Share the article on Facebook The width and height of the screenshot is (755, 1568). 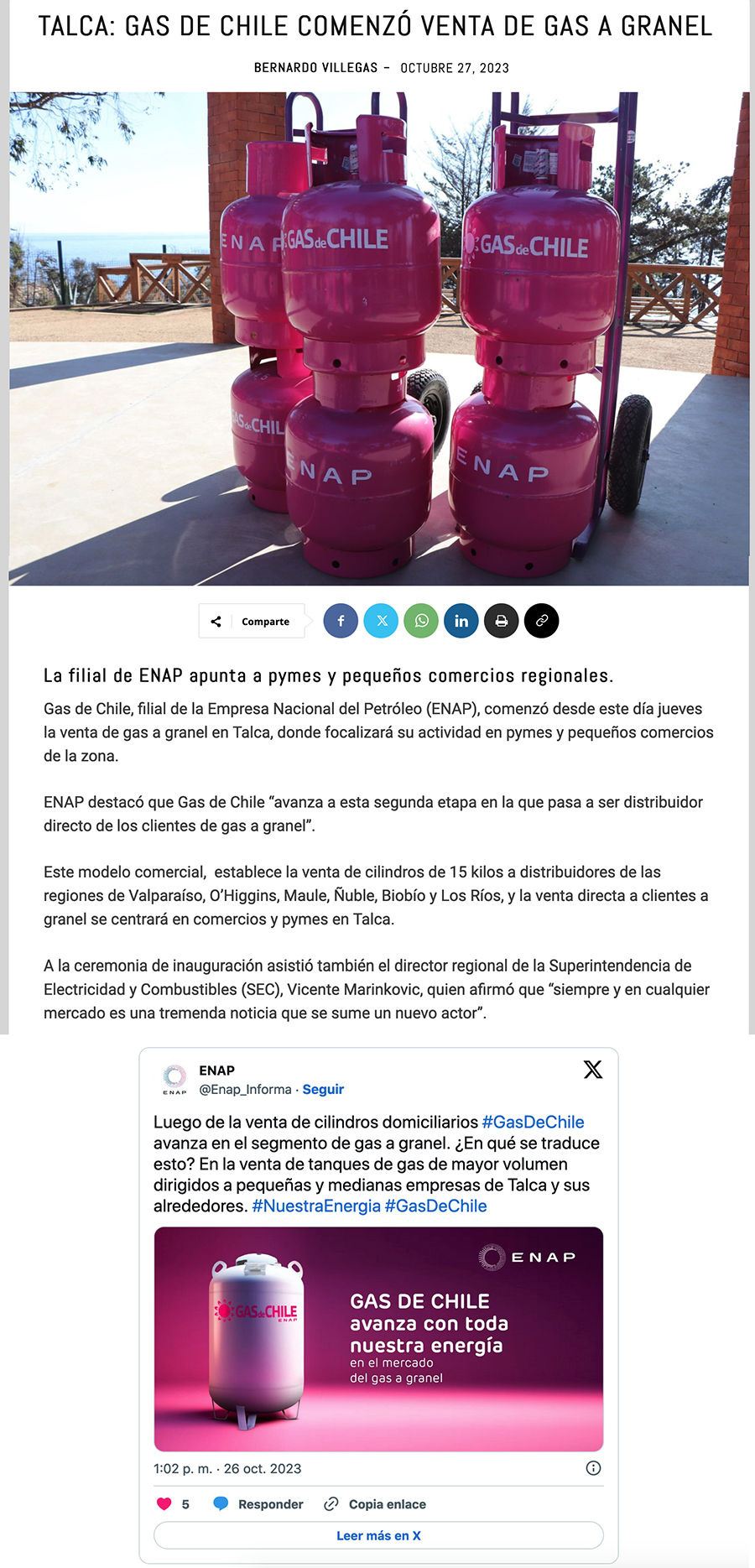pyautogui.click(x=341, y=621)
